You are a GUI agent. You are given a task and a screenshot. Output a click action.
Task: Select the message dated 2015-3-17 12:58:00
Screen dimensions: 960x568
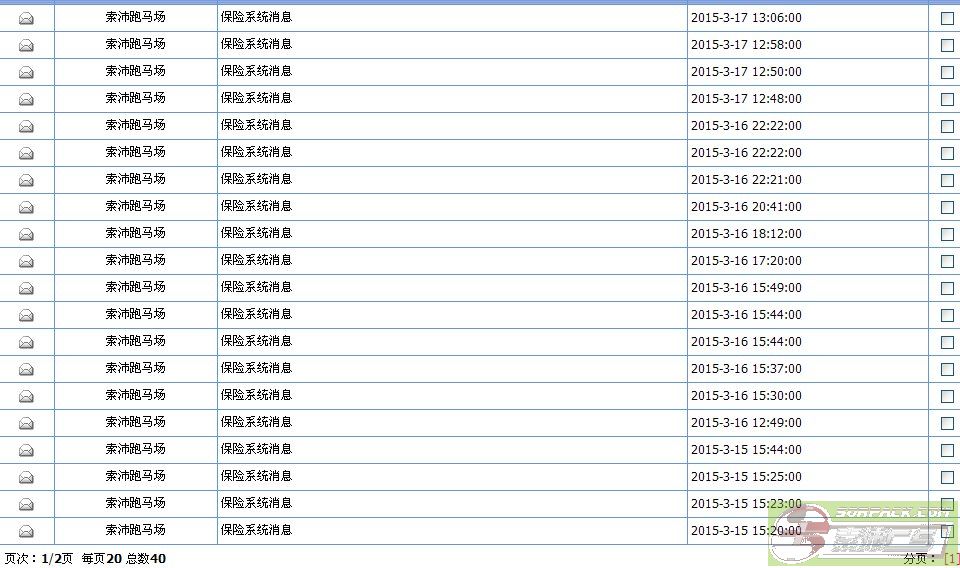click(x=947, y=45)
